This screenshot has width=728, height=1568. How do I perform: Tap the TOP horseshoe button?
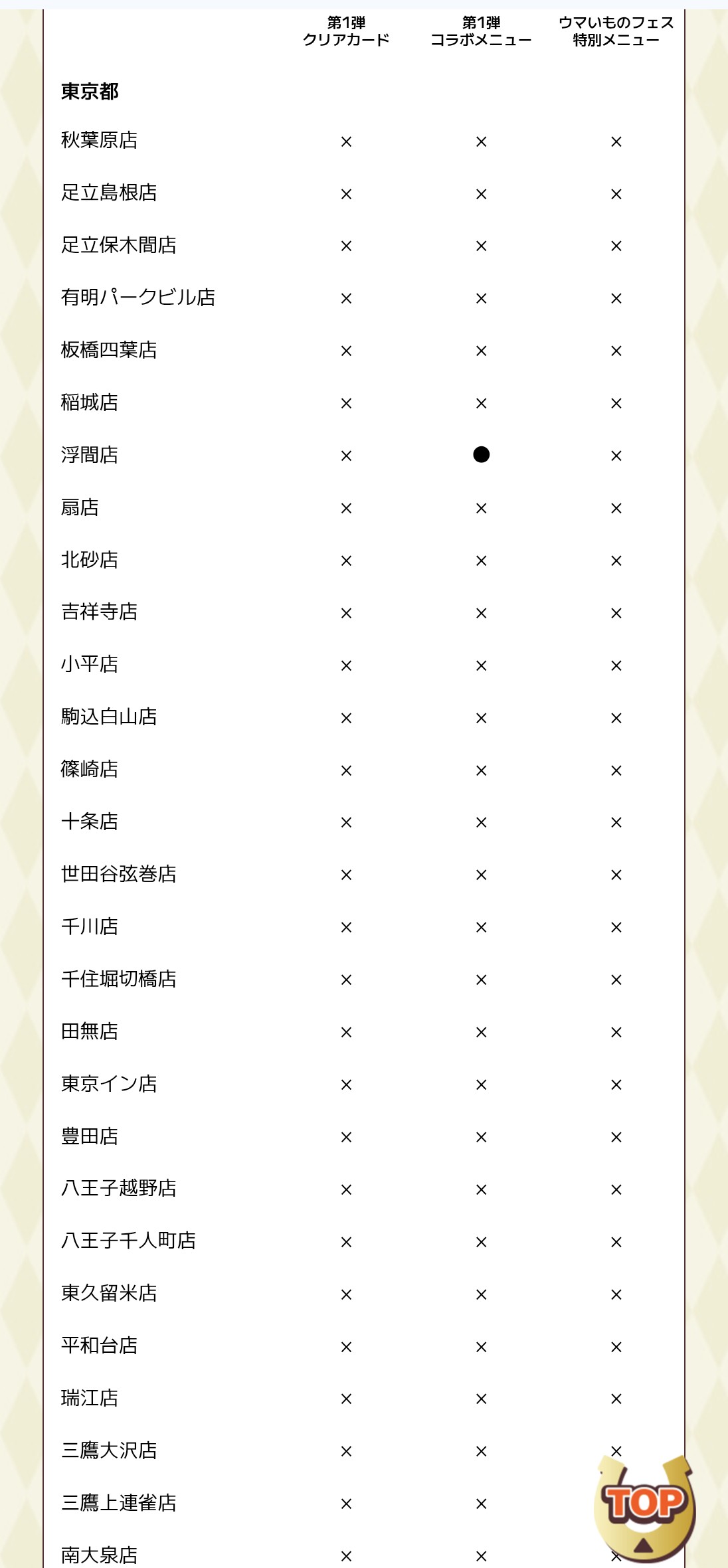(644, 1508)
